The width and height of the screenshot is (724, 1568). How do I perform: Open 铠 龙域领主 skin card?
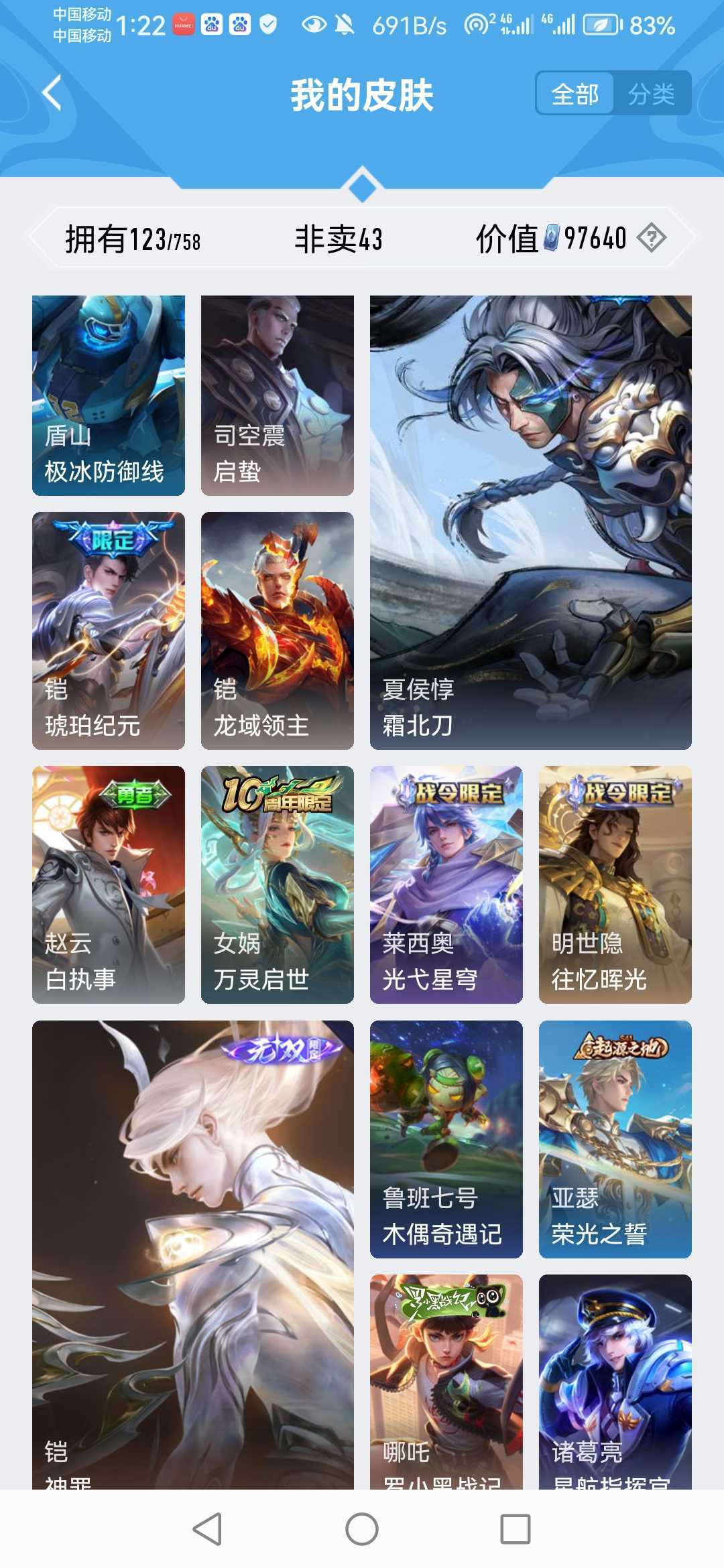pyautogui.click(x=278, y=631)
